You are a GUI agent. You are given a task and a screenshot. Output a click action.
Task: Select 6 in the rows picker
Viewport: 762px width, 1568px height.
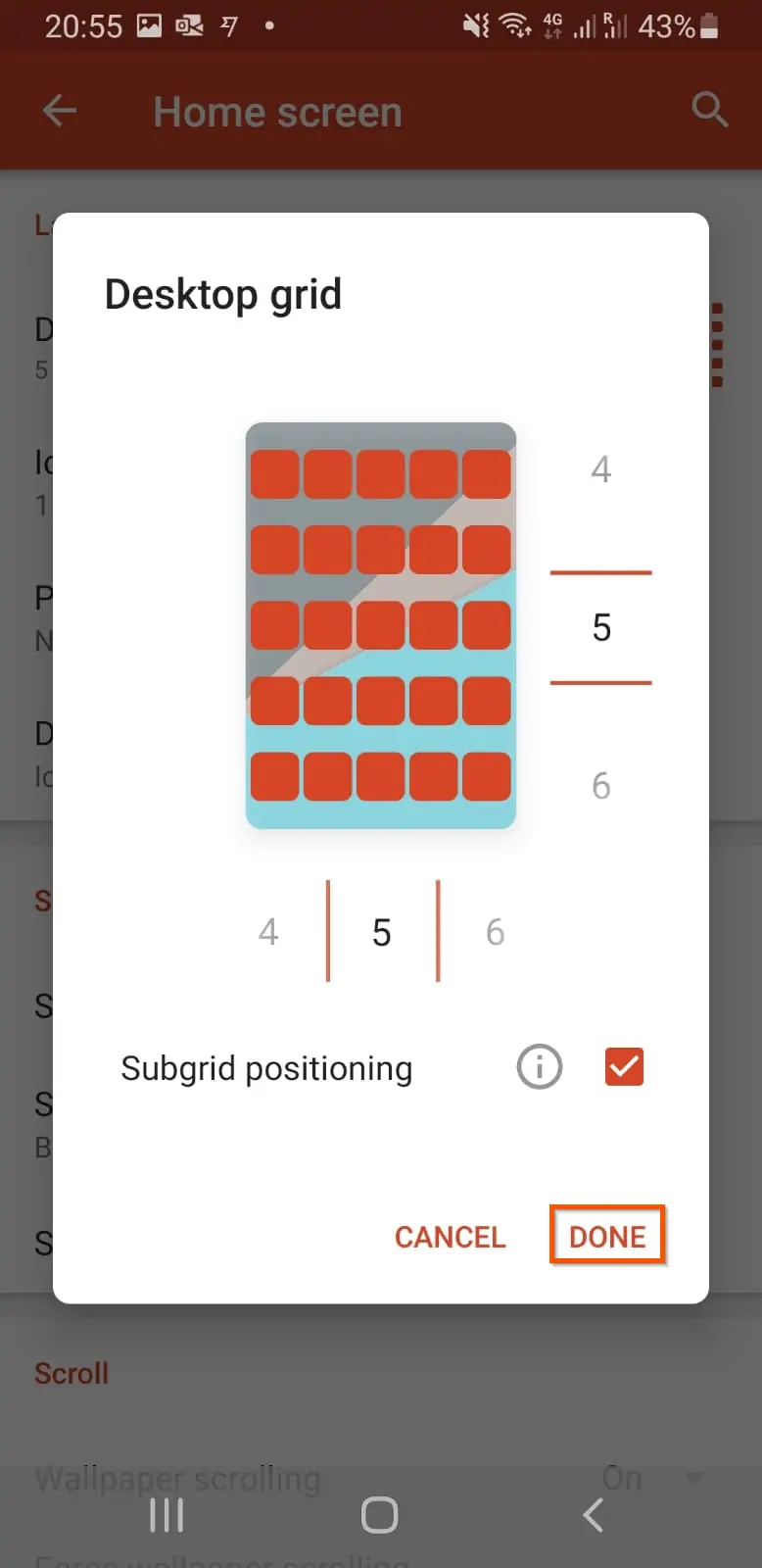coord(601,786)
